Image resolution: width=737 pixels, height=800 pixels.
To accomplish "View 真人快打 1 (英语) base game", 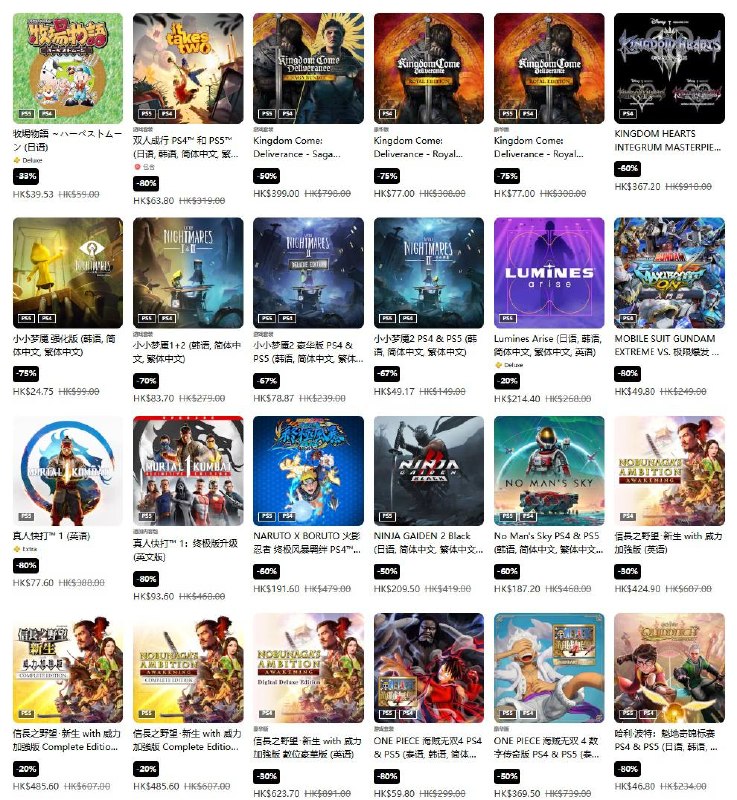I will 68,470.
